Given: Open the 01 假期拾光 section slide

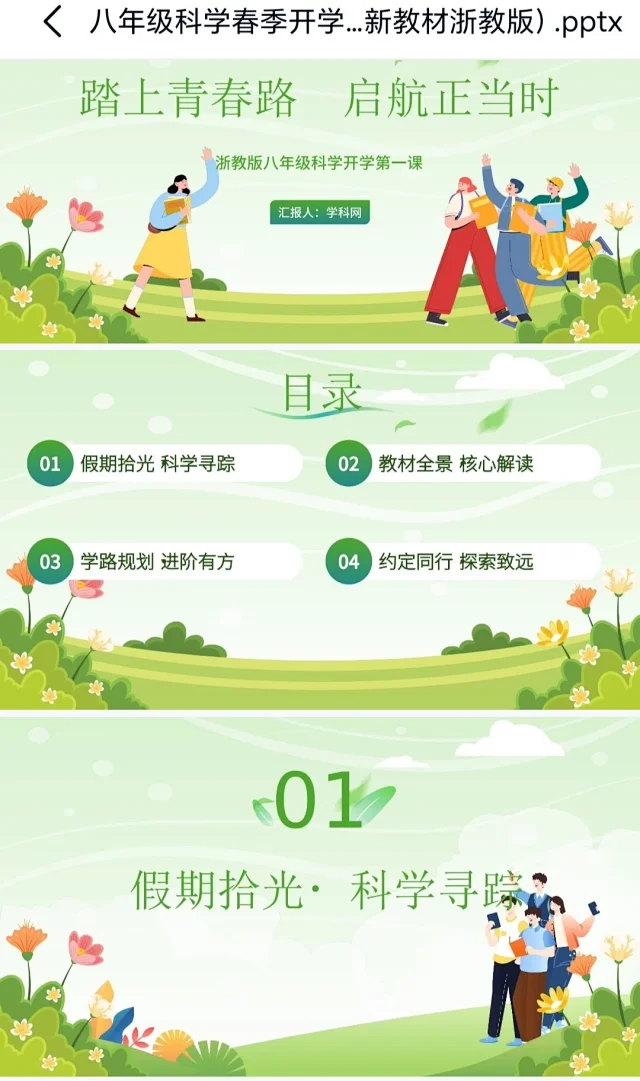Looking at the screenshot, I should click(320, 895).
